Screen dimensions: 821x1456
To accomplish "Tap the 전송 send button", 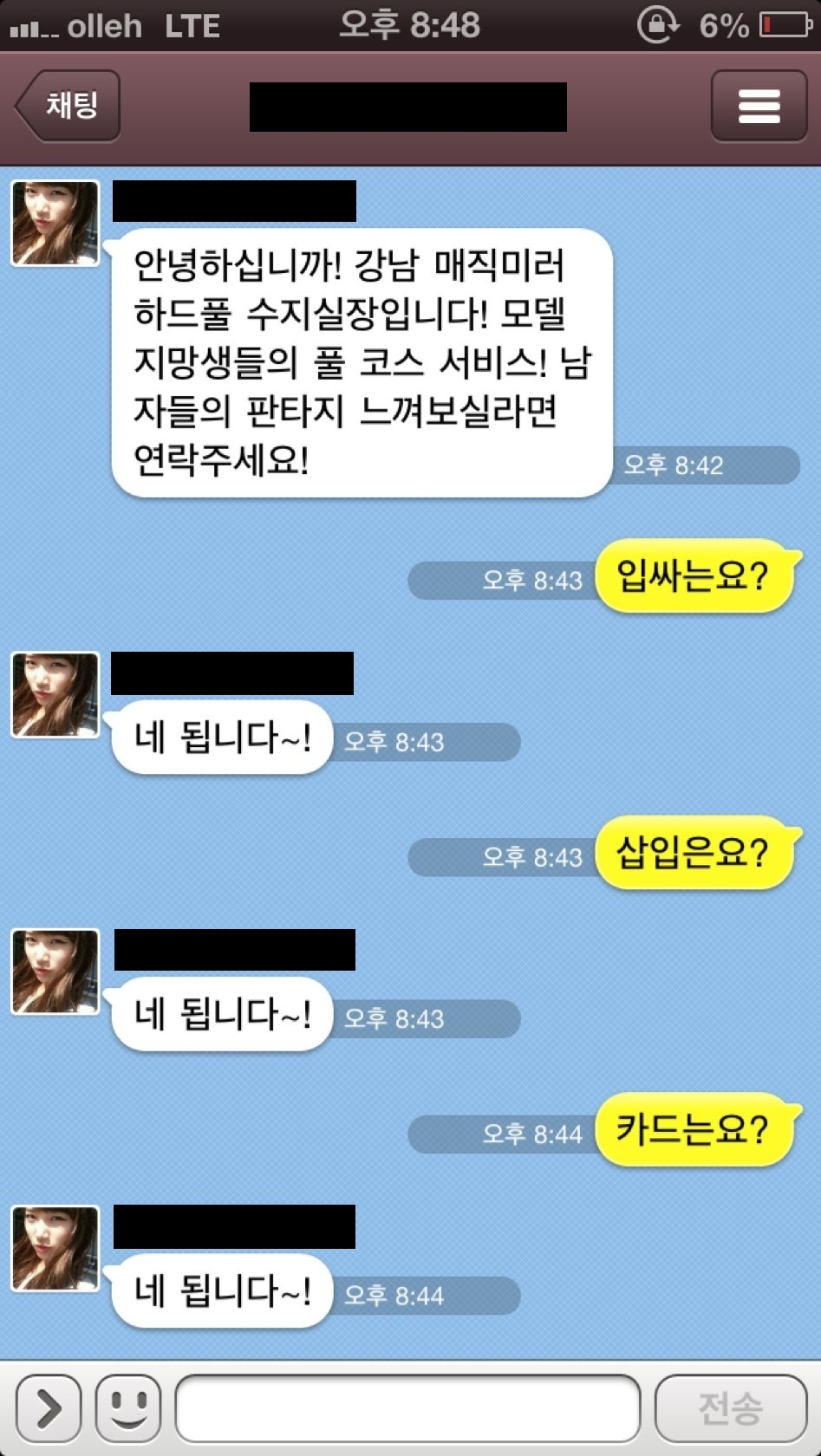I will pyautogui.click(x=731, y=1408).
